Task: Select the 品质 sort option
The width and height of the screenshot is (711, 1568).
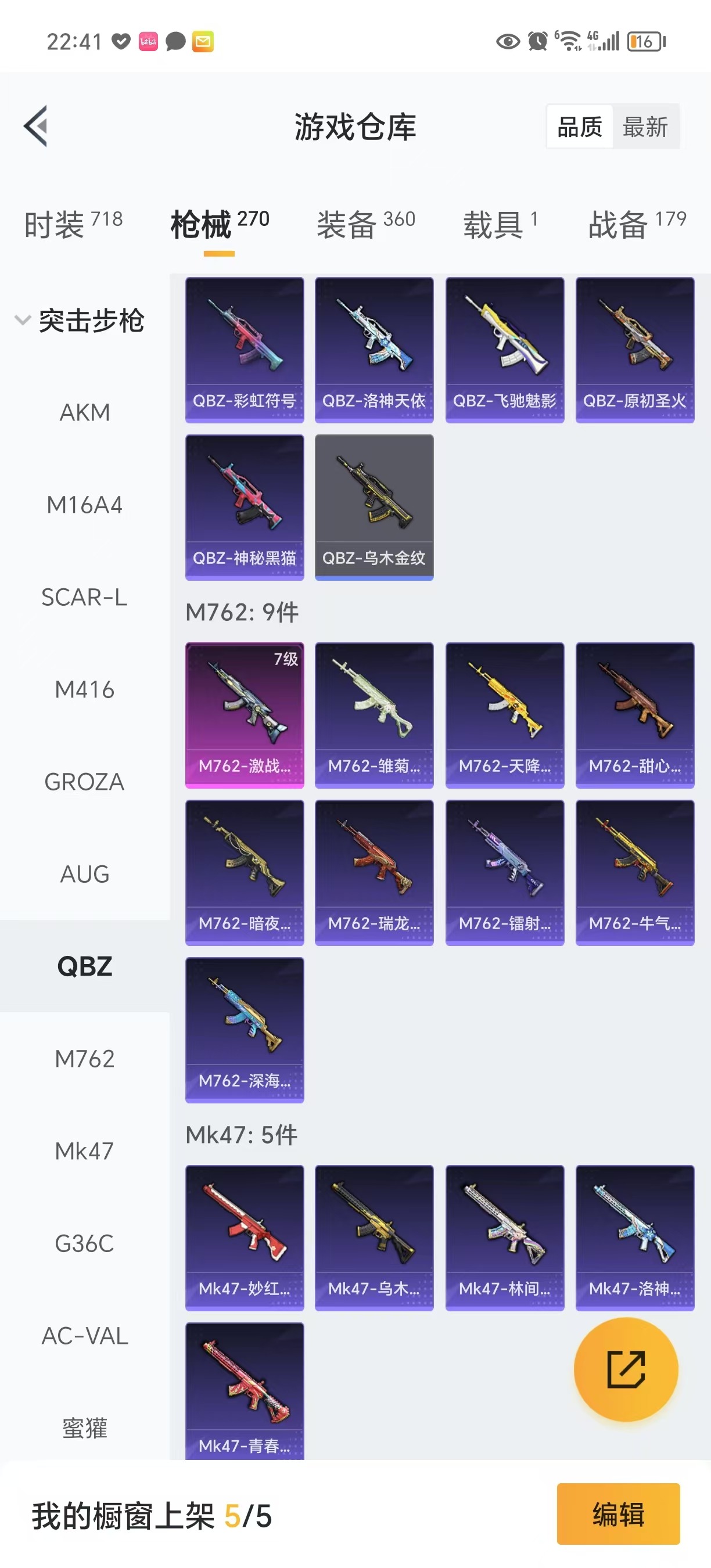Action: [x=580, y=127]
